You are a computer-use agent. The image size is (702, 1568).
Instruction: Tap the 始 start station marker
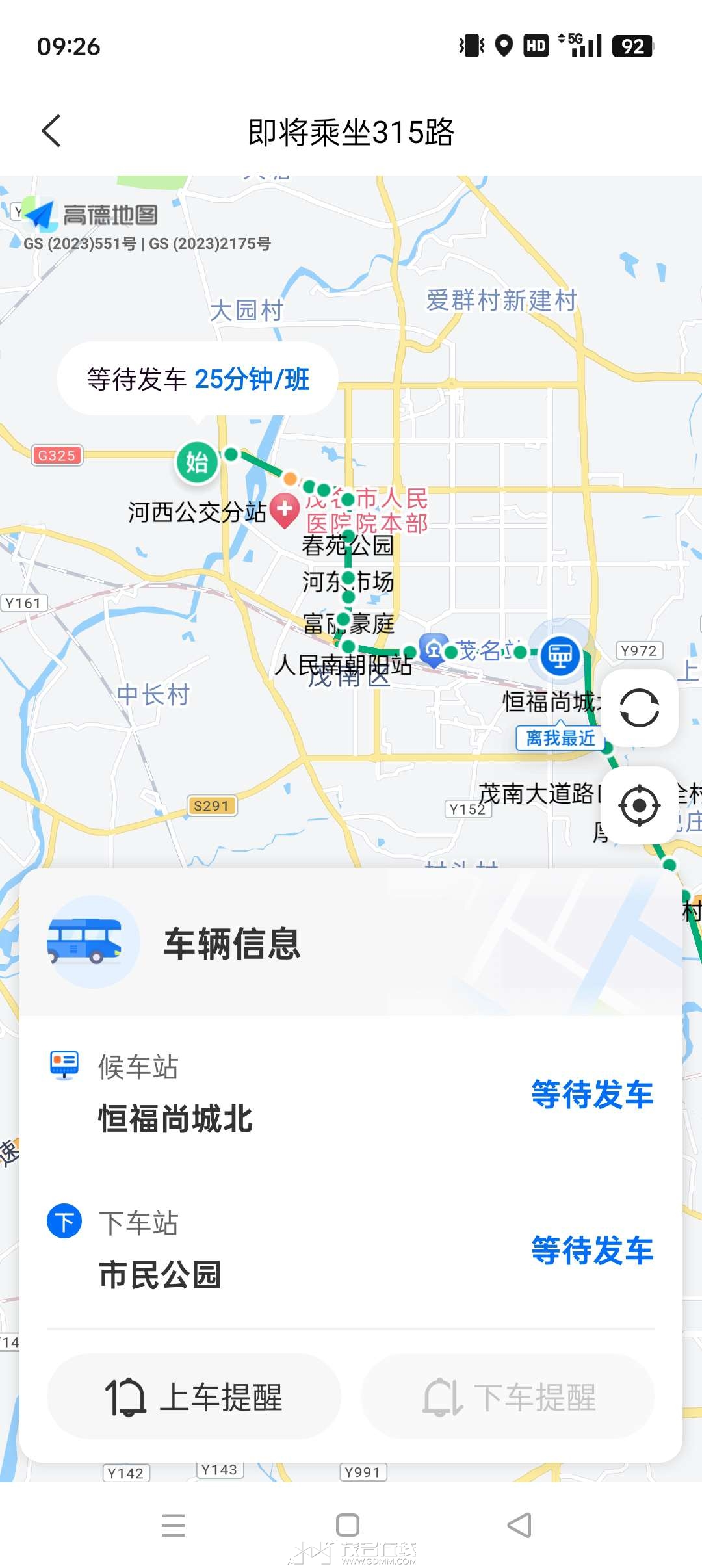pos(197,462)
